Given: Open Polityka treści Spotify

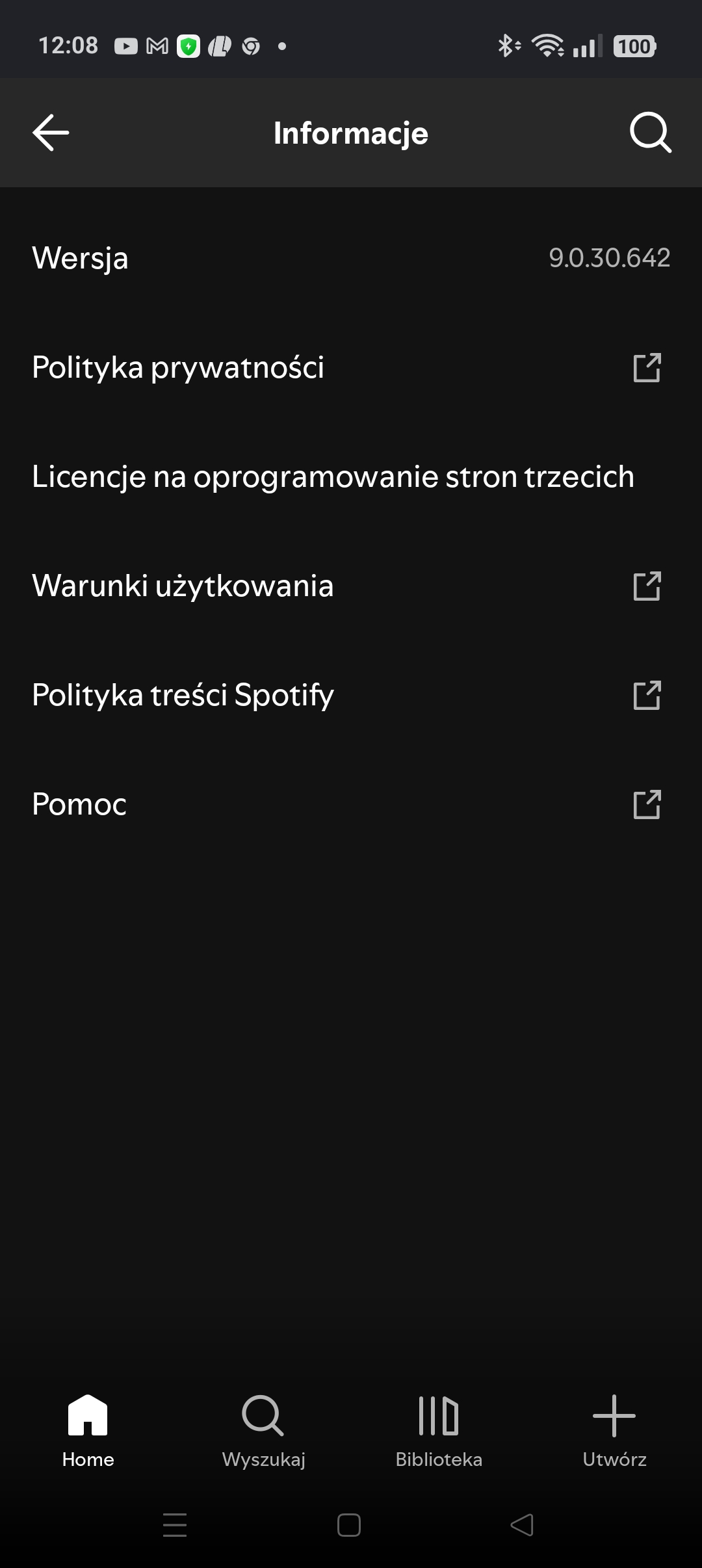Looking at the screenshot, I should coord(351,695).
